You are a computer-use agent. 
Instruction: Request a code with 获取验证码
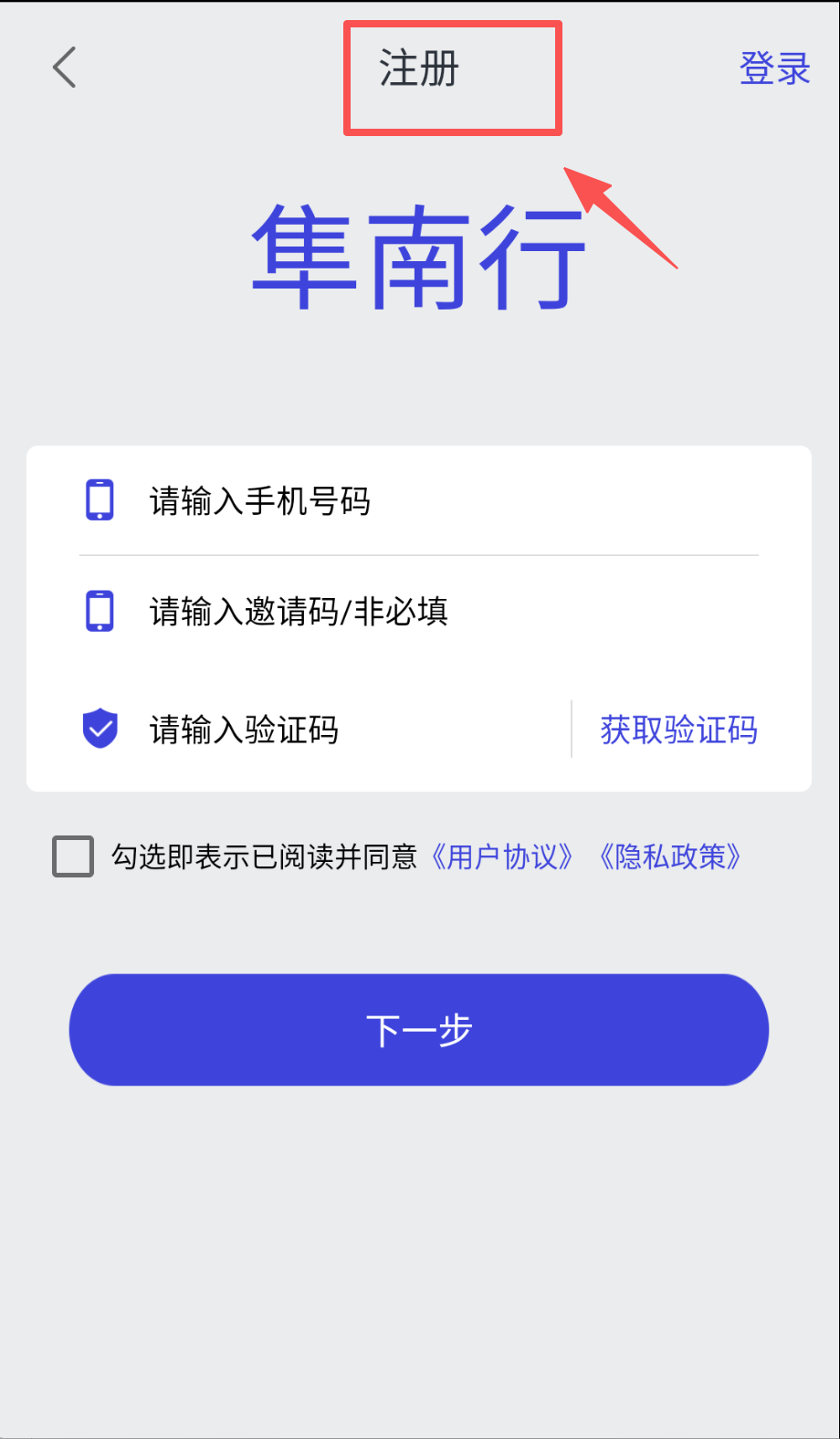tap(678, 730)
